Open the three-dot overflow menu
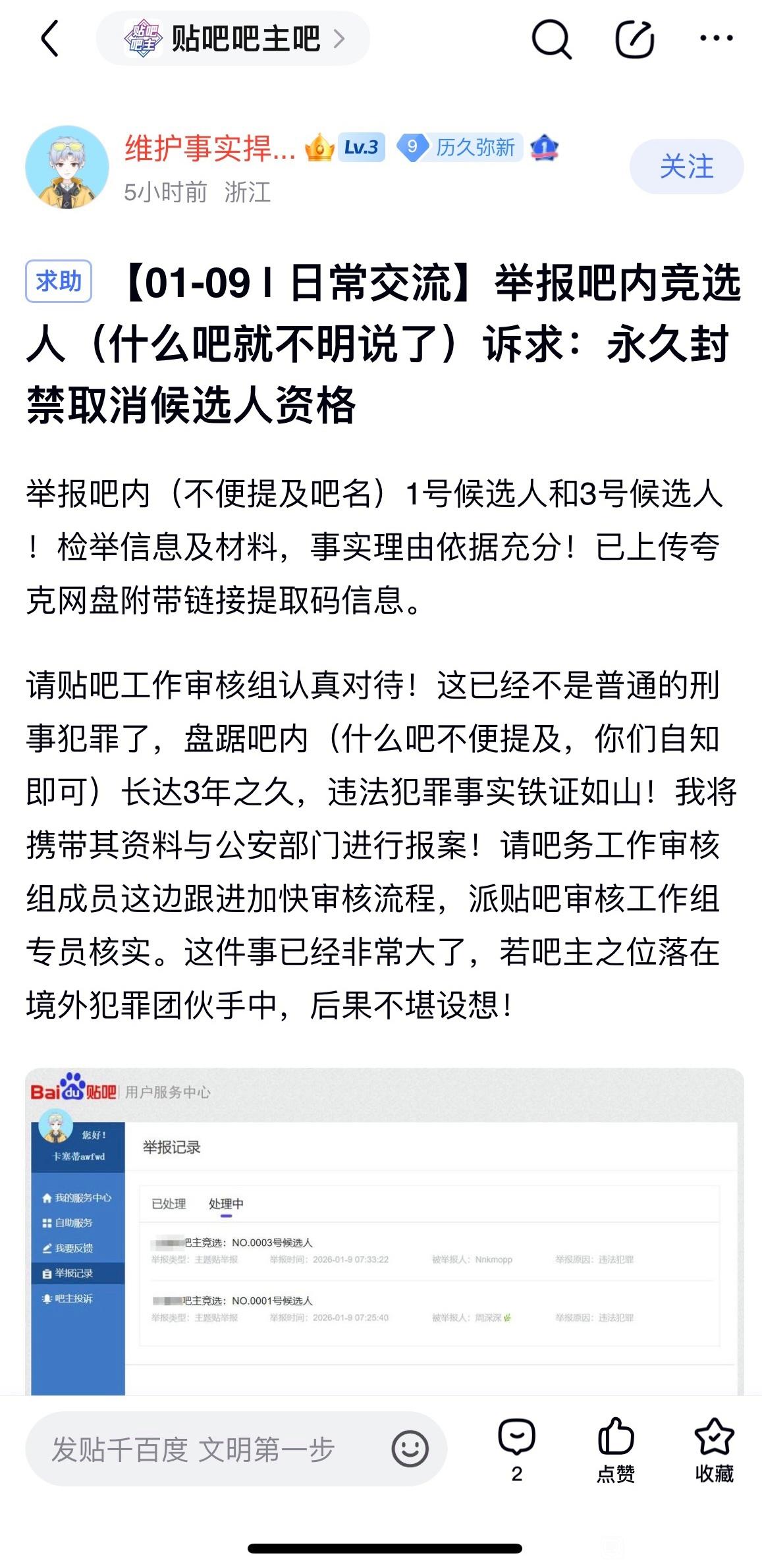This screenshot has width=762, height=1568. [x=716, y=38]
